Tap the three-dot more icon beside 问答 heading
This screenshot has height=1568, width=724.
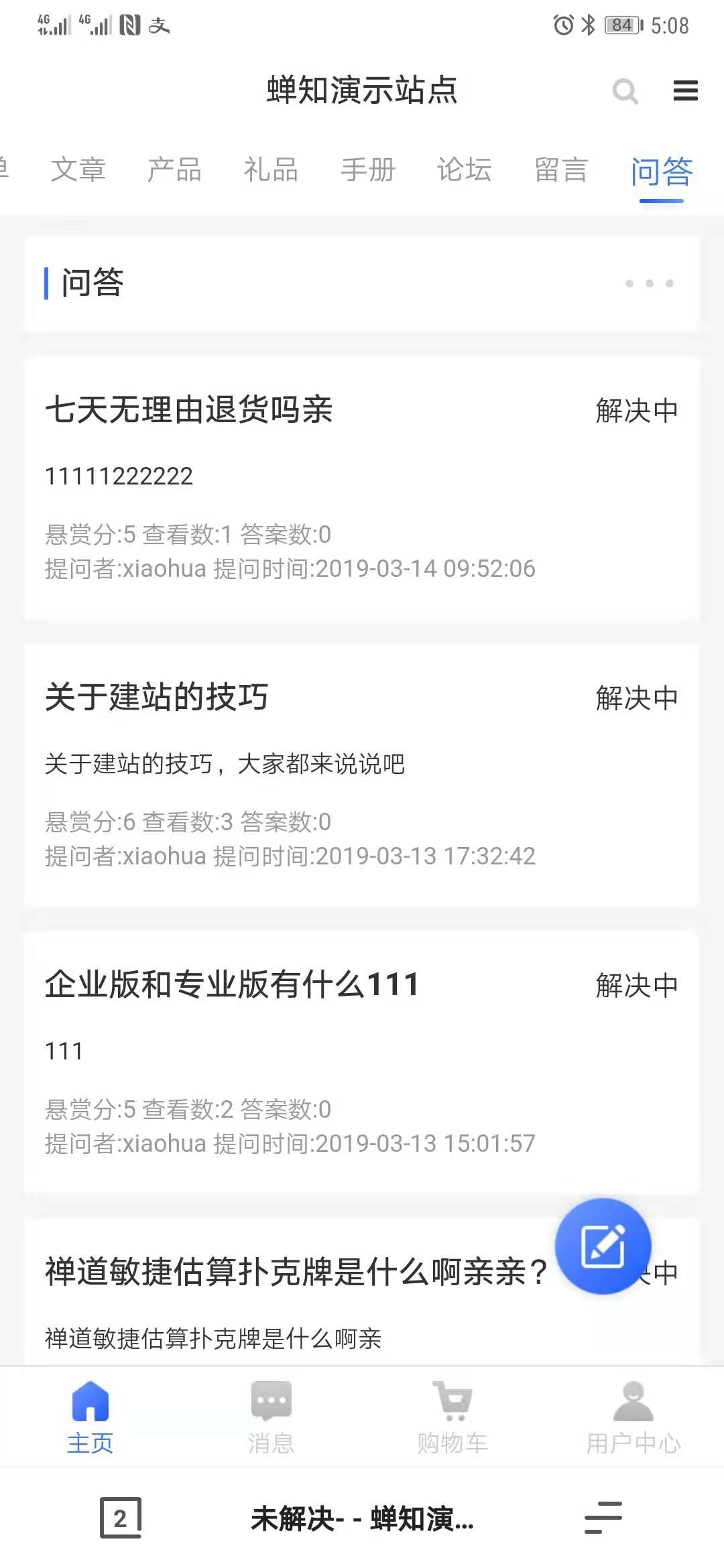coord(649,283)
